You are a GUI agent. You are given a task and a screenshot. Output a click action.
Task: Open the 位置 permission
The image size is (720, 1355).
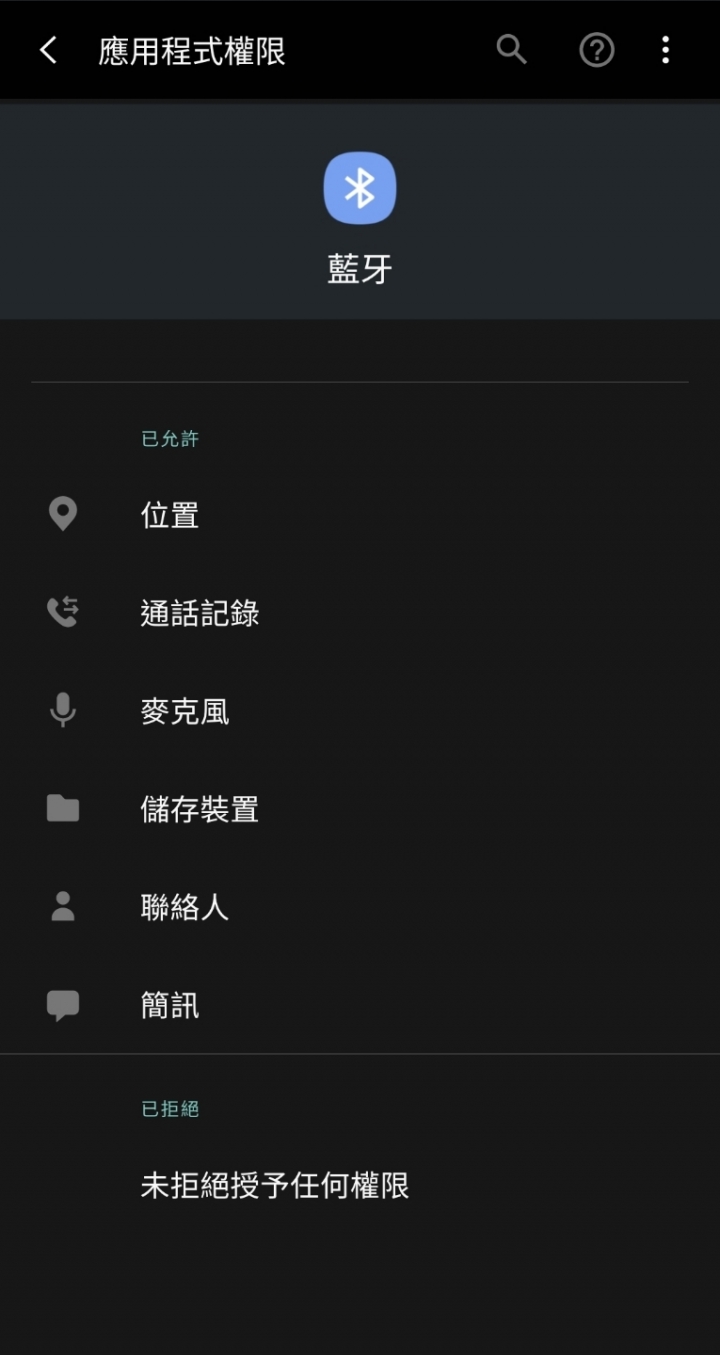point(360,515)
